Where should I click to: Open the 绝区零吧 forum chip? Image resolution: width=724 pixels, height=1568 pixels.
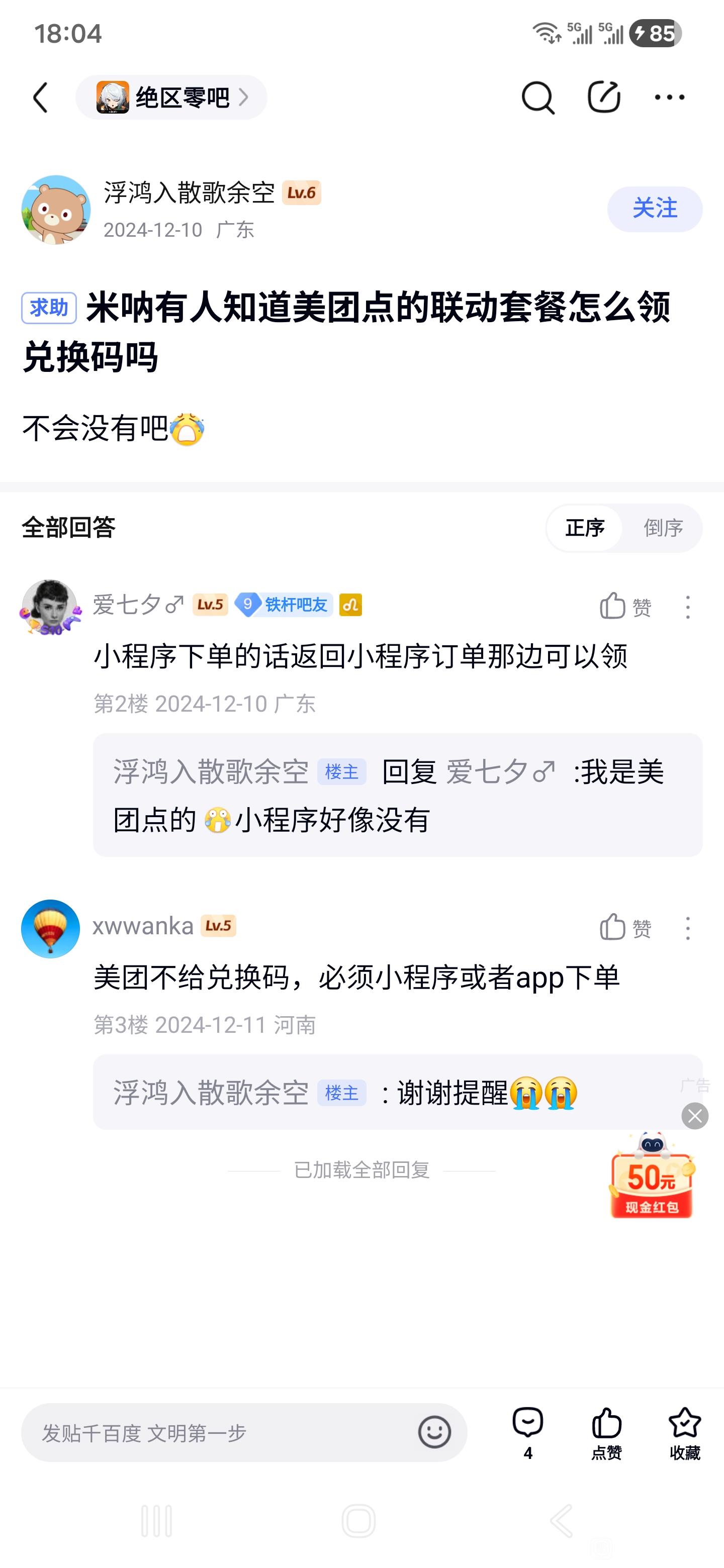coord(171,97)
